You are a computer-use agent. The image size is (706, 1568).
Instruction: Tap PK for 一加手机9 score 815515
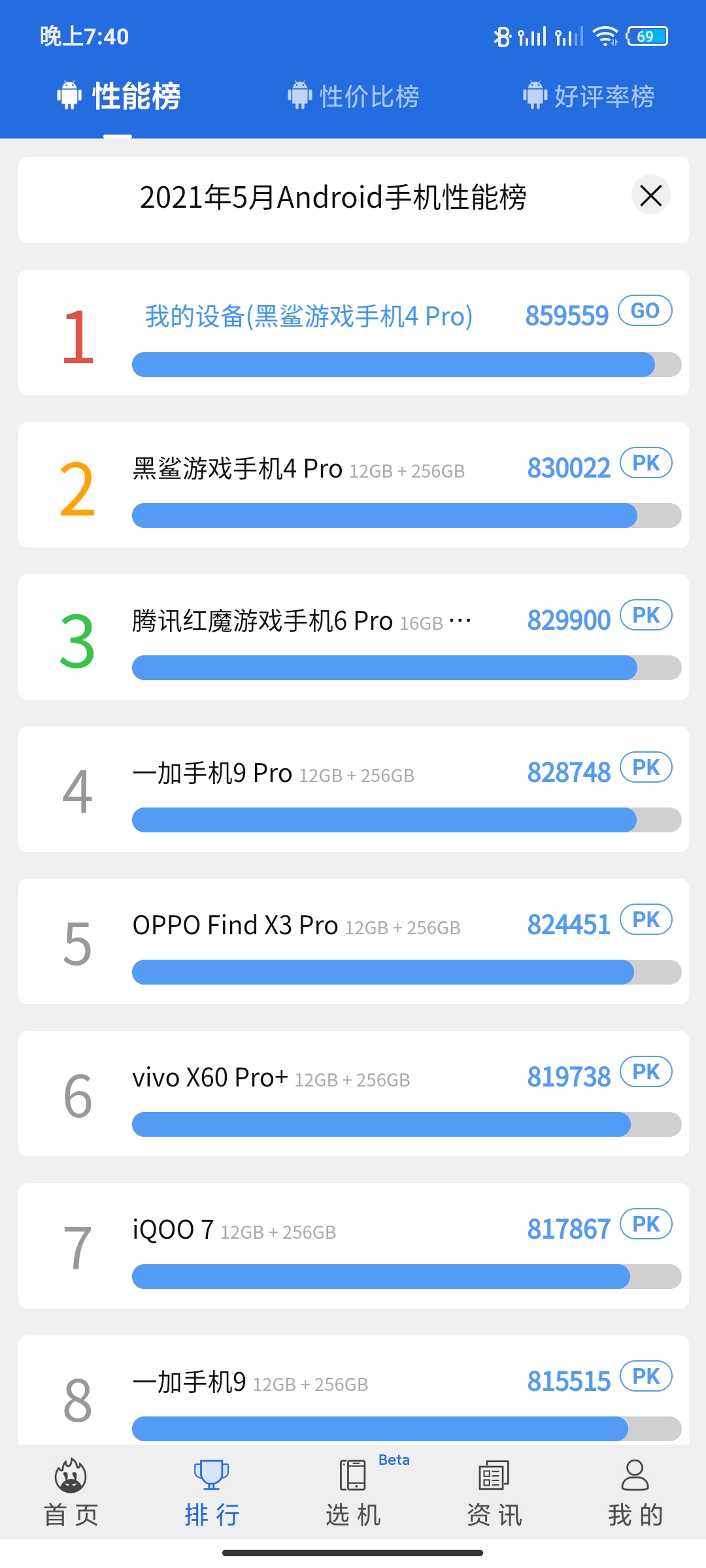coord(646,1377)
